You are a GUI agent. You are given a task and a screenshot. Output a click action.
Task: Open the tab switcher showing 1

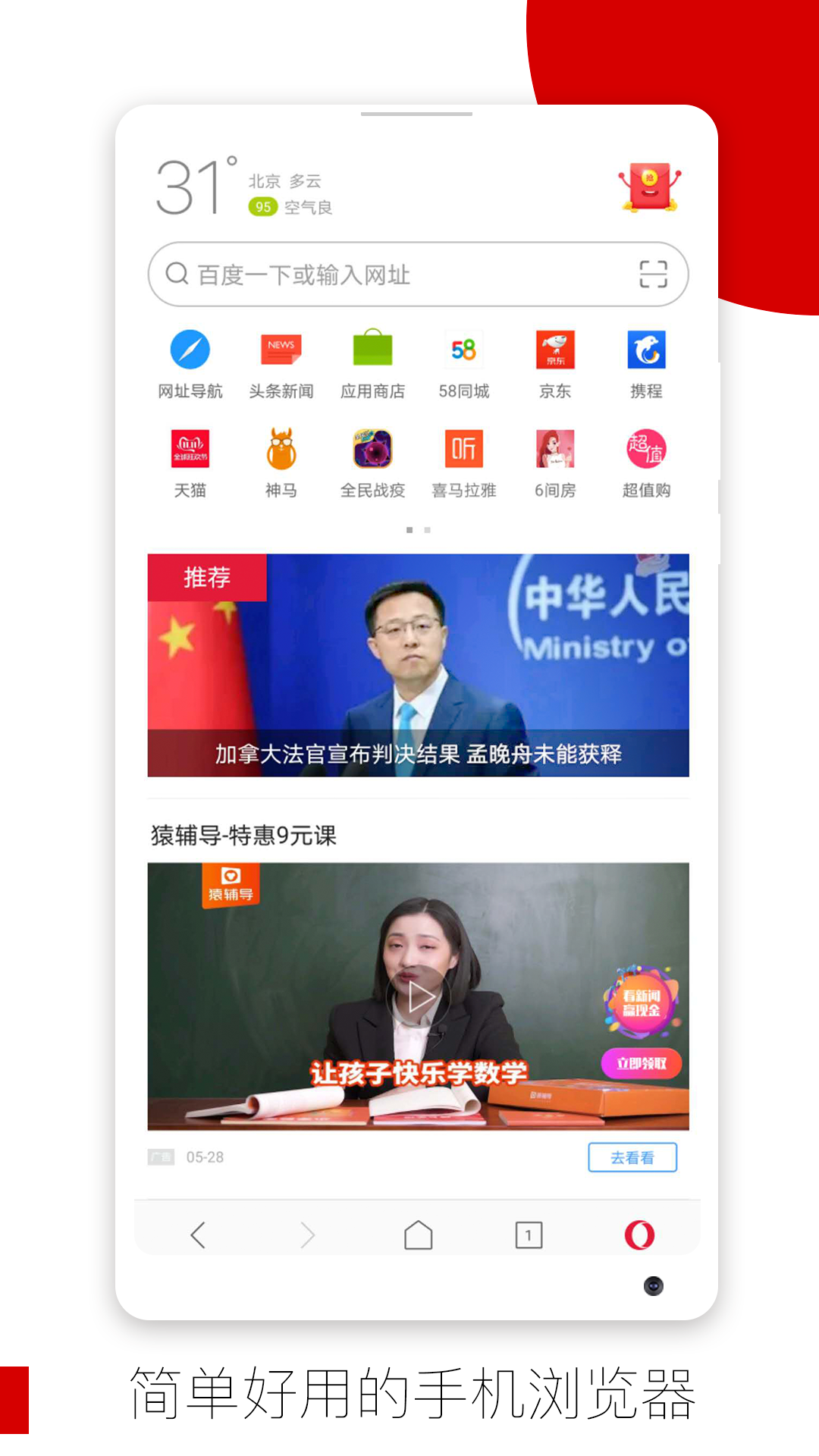[530, 1228]
